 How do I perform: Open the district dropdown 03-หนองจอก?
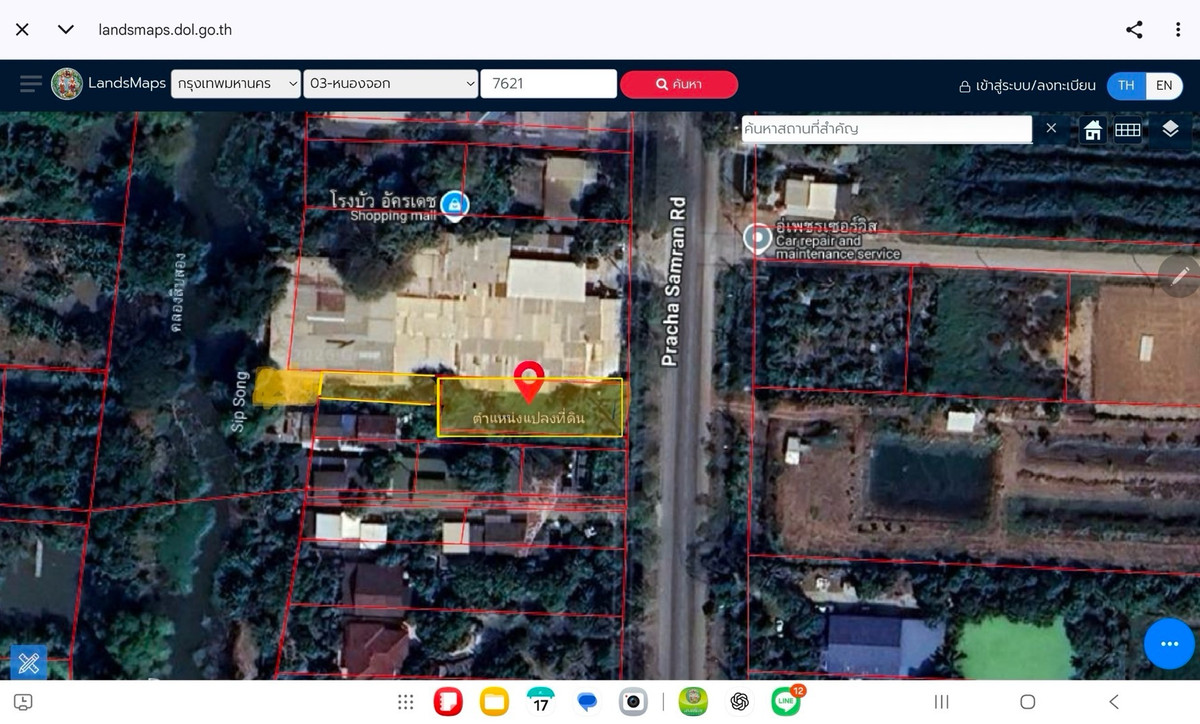click(x=391, y=84)
